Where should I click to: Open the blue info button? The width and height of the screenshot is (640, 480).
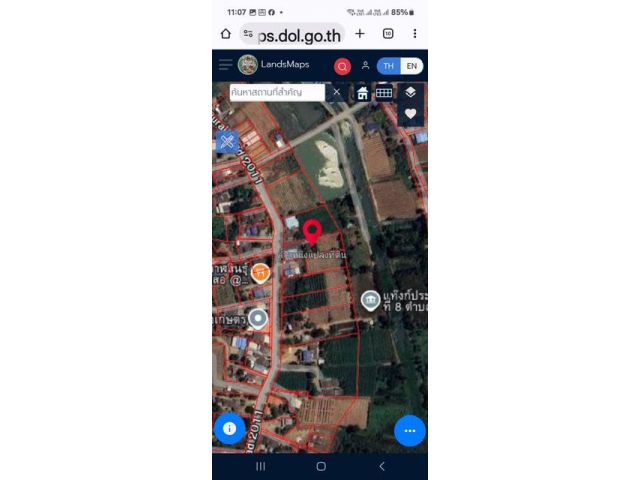pos(229,429)
